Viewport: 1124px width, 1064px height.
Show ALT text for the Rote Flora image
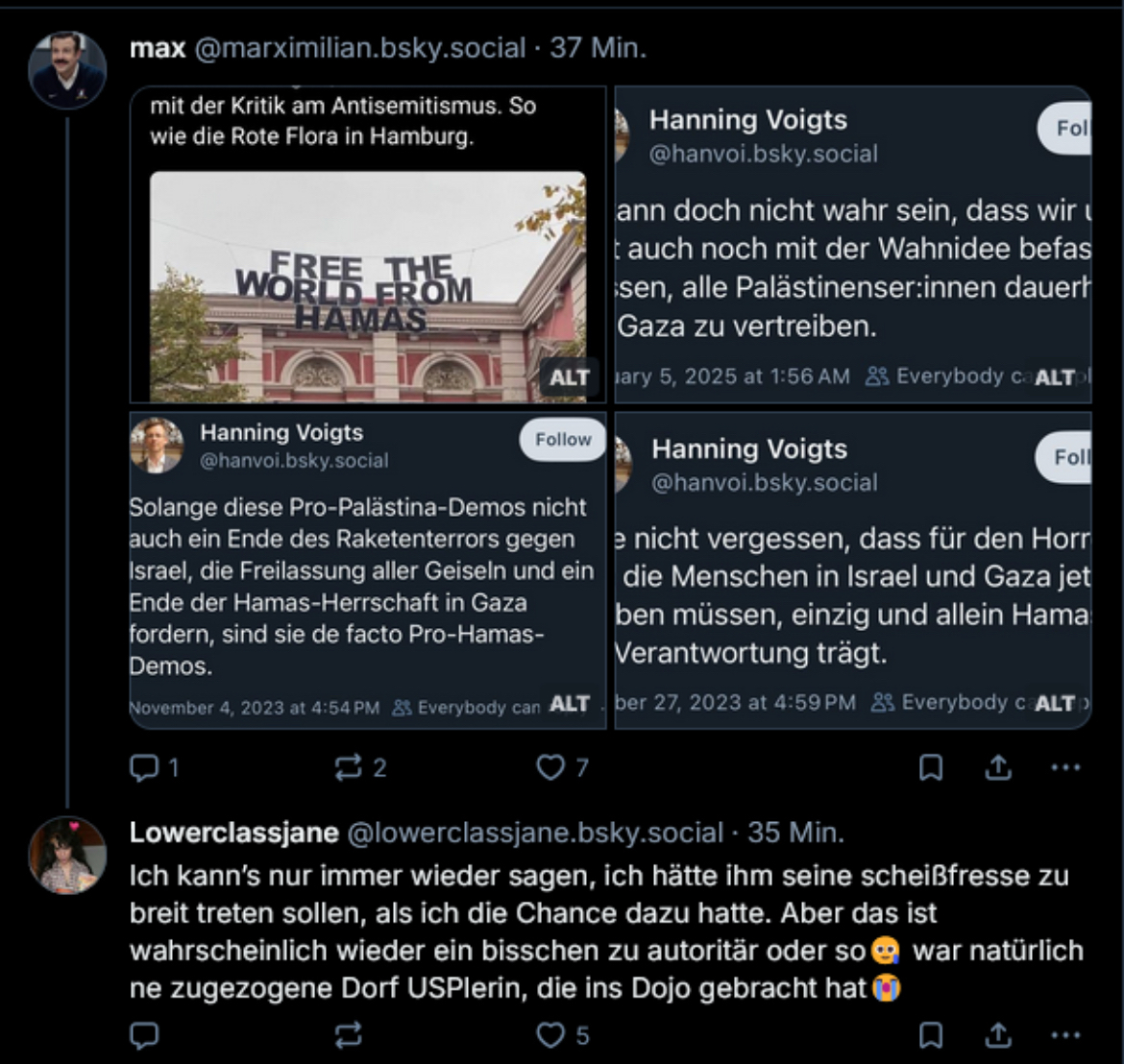569,377
